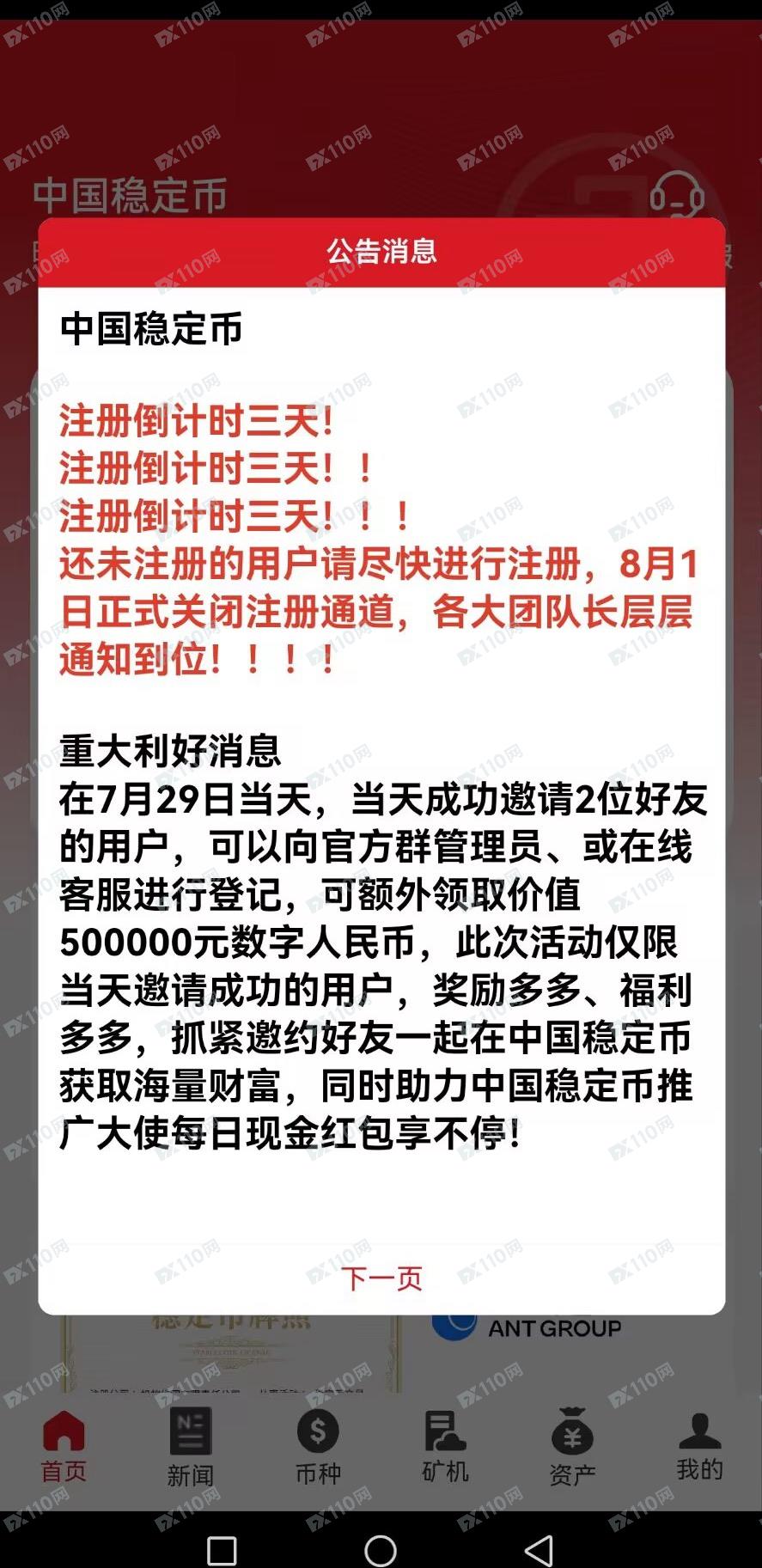Image resolution: width=762 pixels, height=1568 pixels.
Task: Tap the system back button
Action: click(x=539, y=1550)
